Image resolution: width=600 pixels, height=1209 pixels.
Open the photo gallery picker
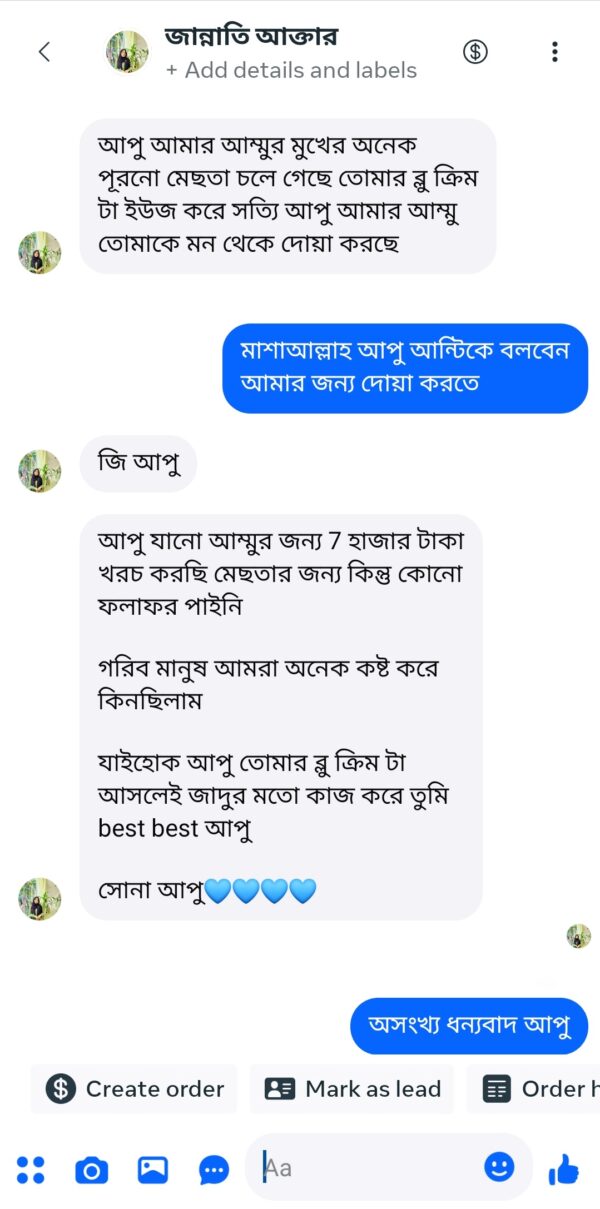[x=152, y=1168]
